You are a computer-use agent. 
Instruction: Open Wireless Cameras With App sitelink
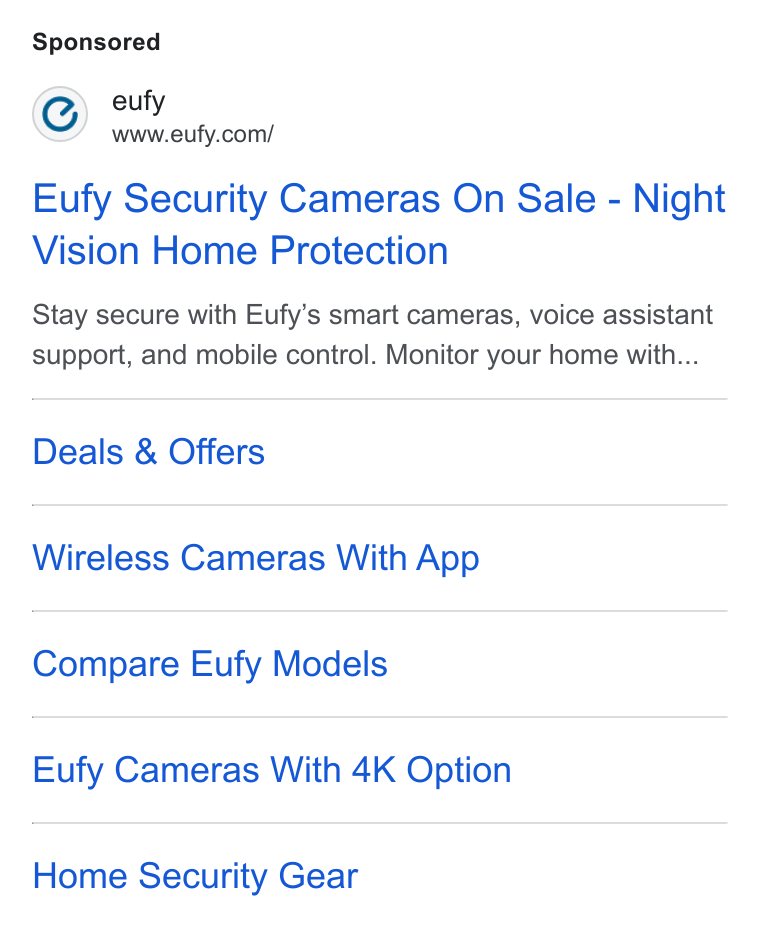[x=256, y=558]
